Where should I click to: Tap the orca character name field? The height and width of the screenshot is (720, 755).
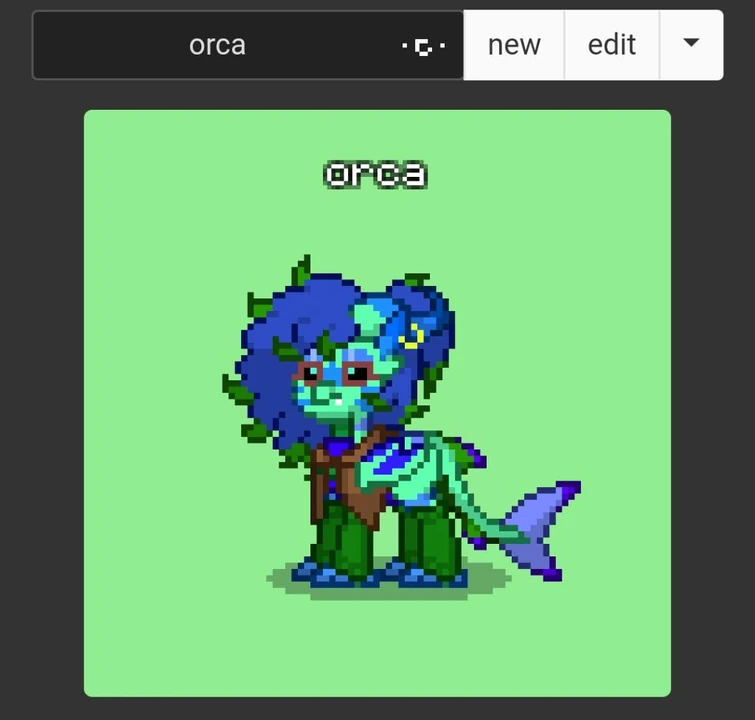pos(217,45)
